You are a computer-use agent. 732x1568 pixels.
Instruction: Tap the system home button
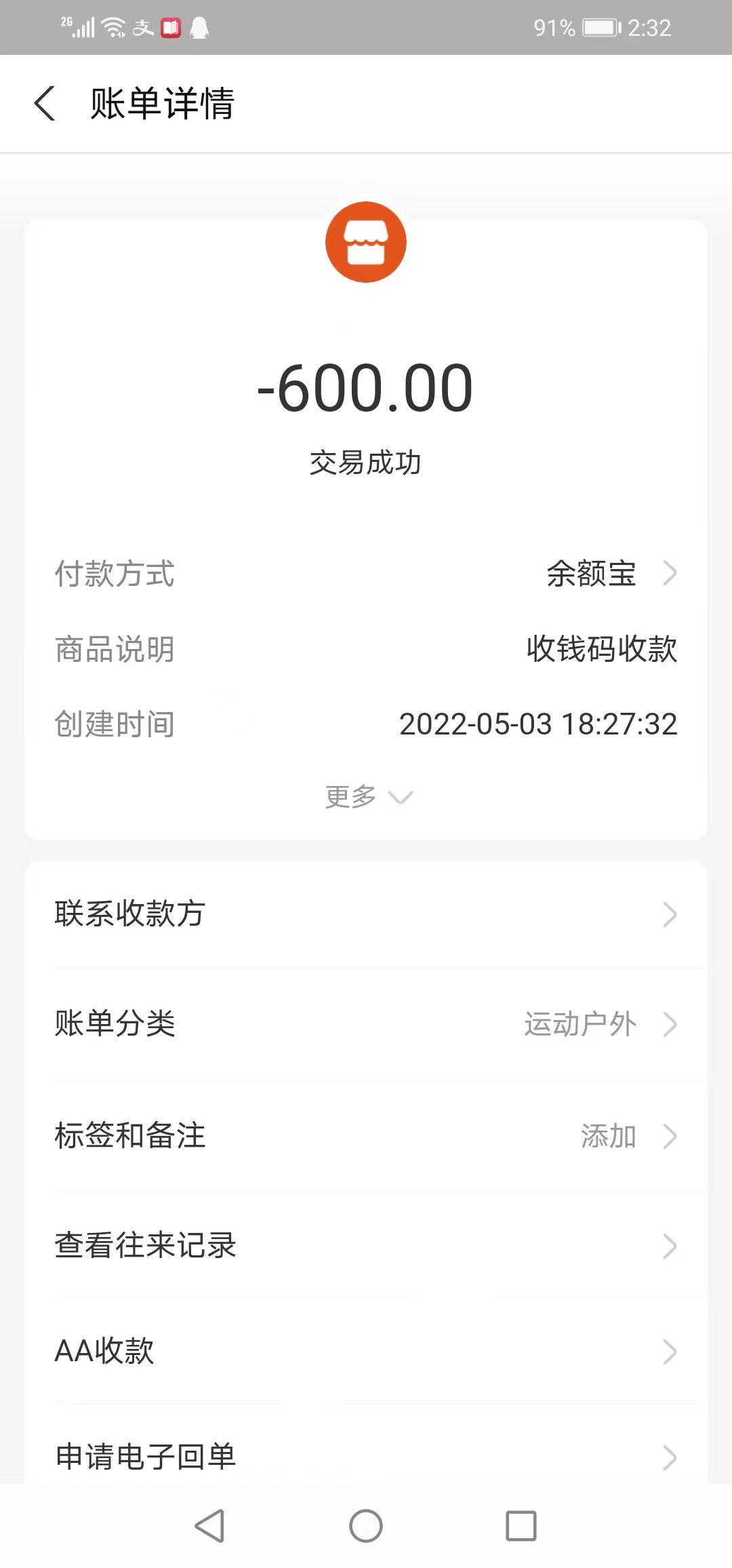point(366,1526)
